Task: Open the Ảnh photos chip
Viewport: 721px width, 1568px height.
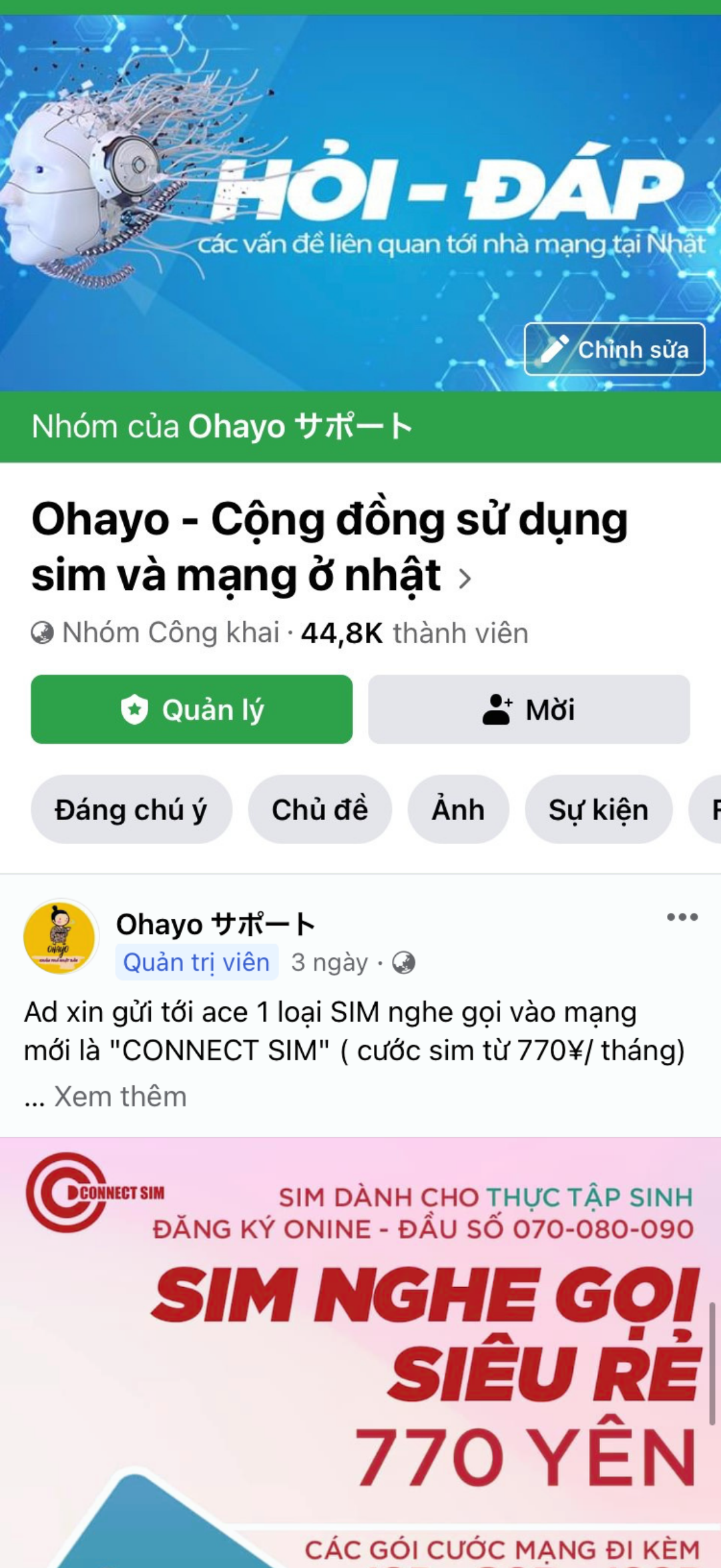Action: [x=458, y=809]
